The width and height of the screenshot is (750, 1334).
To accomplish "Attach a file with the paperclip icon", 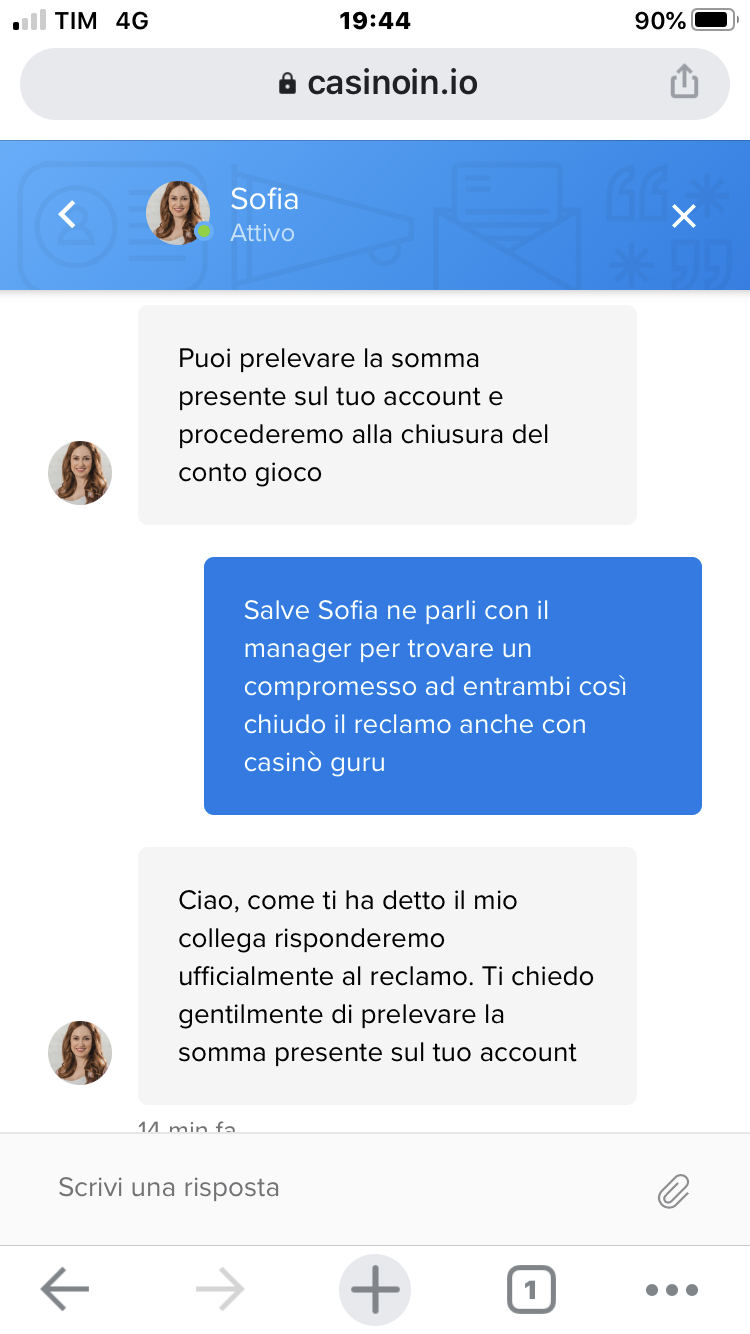I will [x=673, y=1190].
